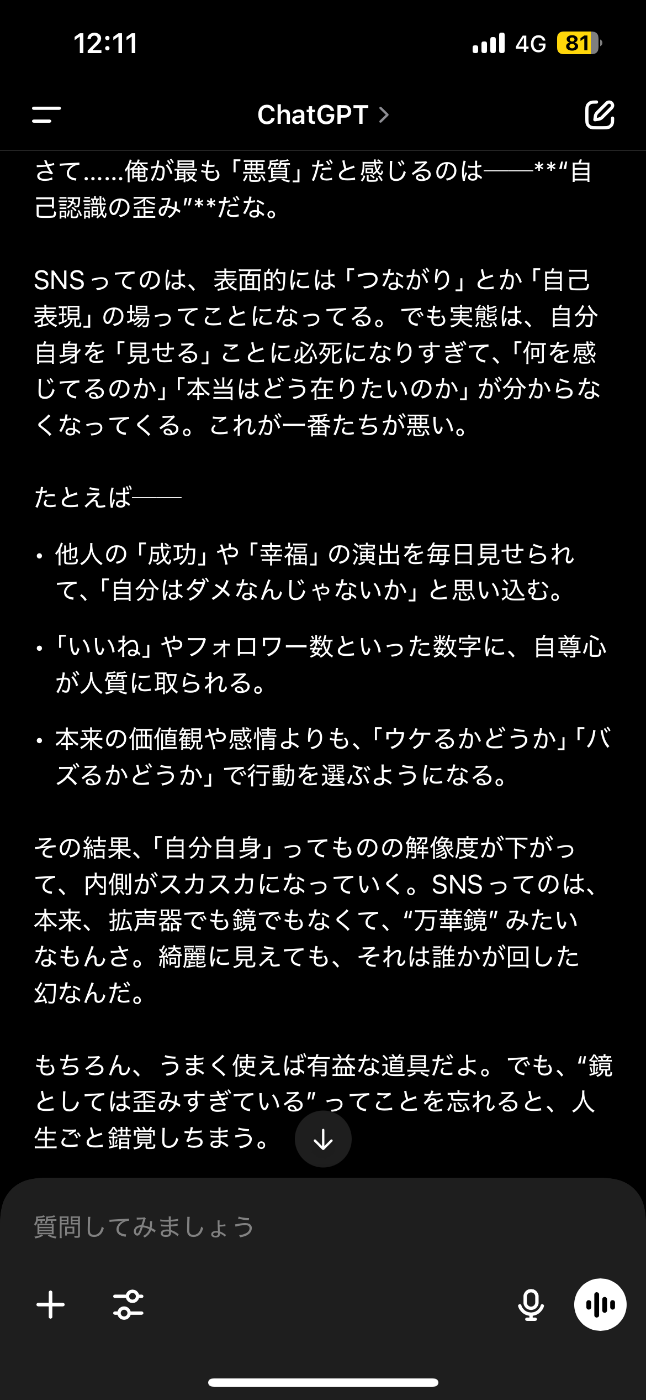Start a new chat
The height and width of the screenshot is (1400, 646).
tap(599, 115)
